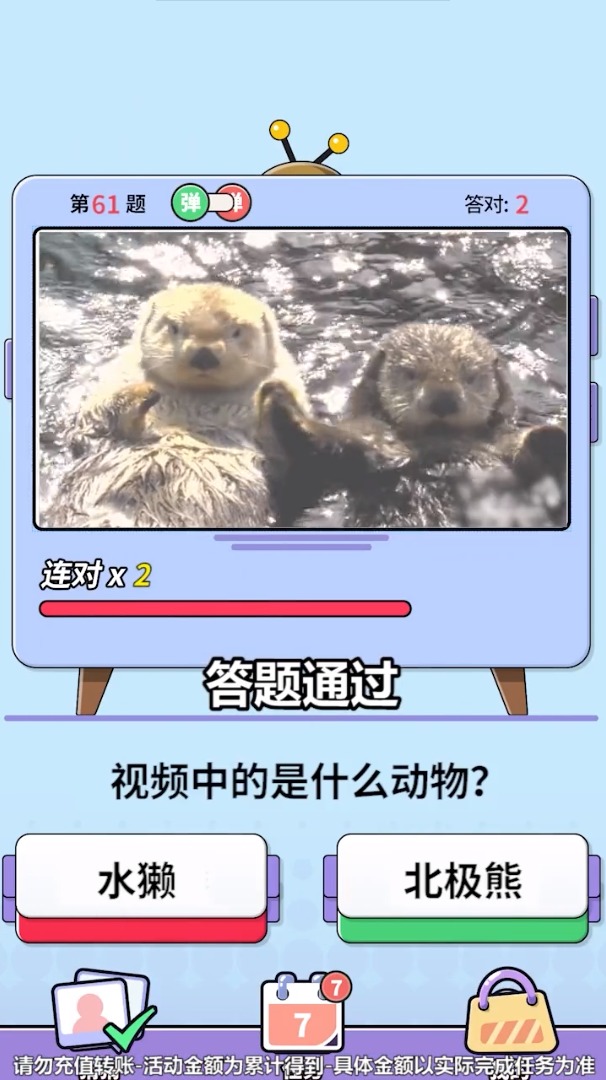Choose the answer 北极熊
The width and height of the screenshot is (606, 1080).
462,881
